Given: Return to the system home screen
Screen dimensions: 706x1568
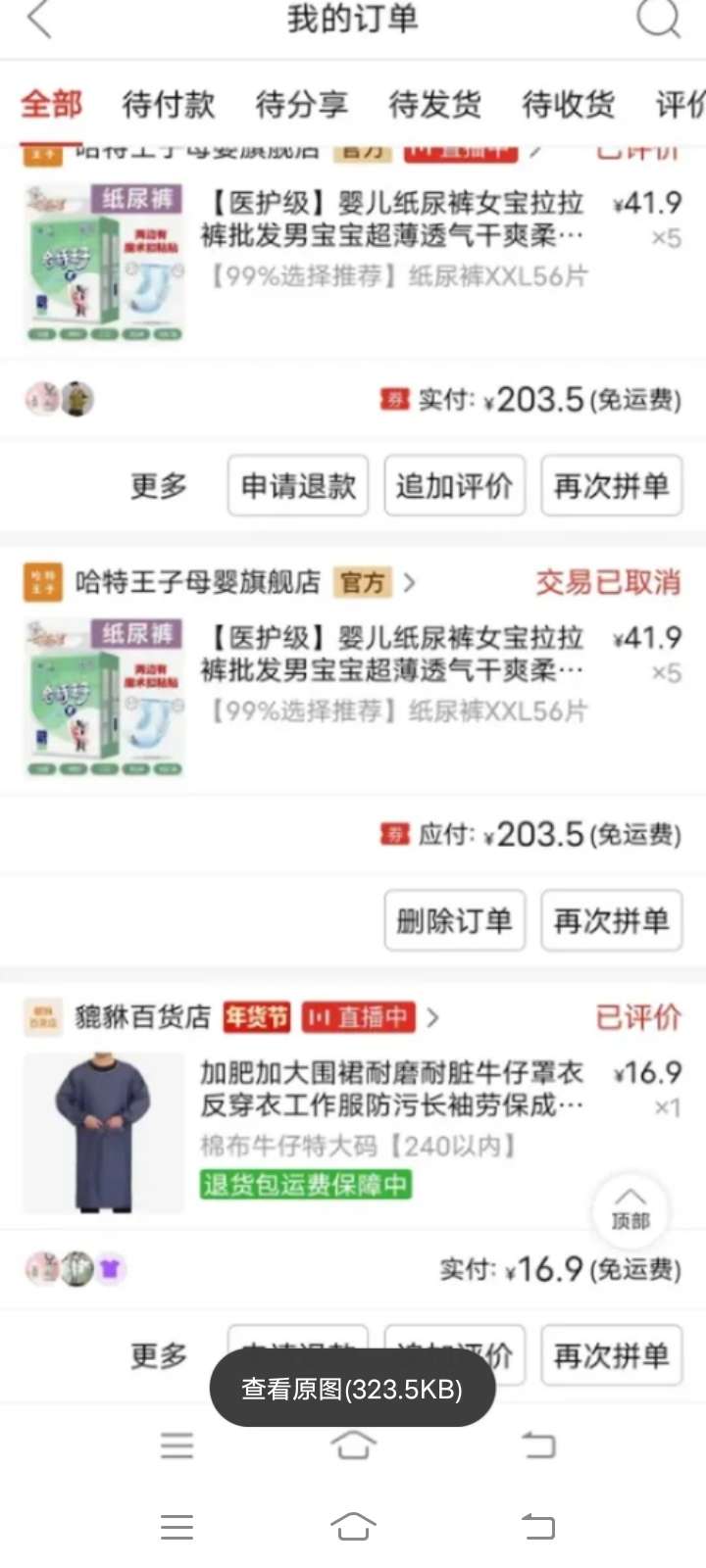Looking at the screenshot, I should coord(353,1526).
